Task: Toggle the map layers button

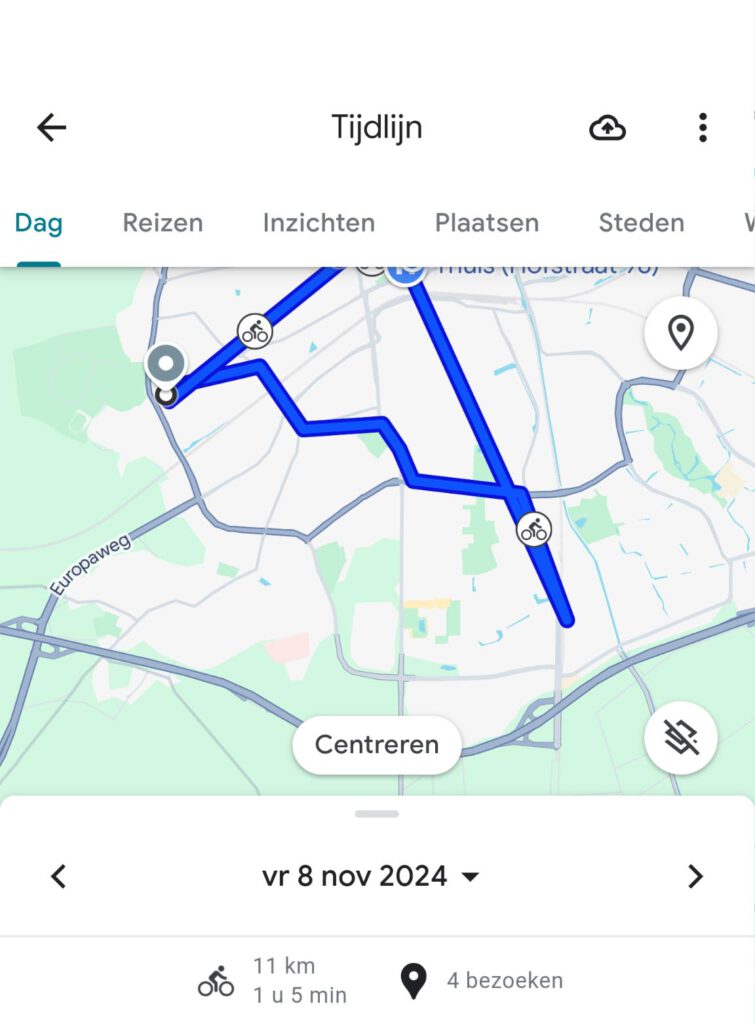Action: [x=680, y=739]
